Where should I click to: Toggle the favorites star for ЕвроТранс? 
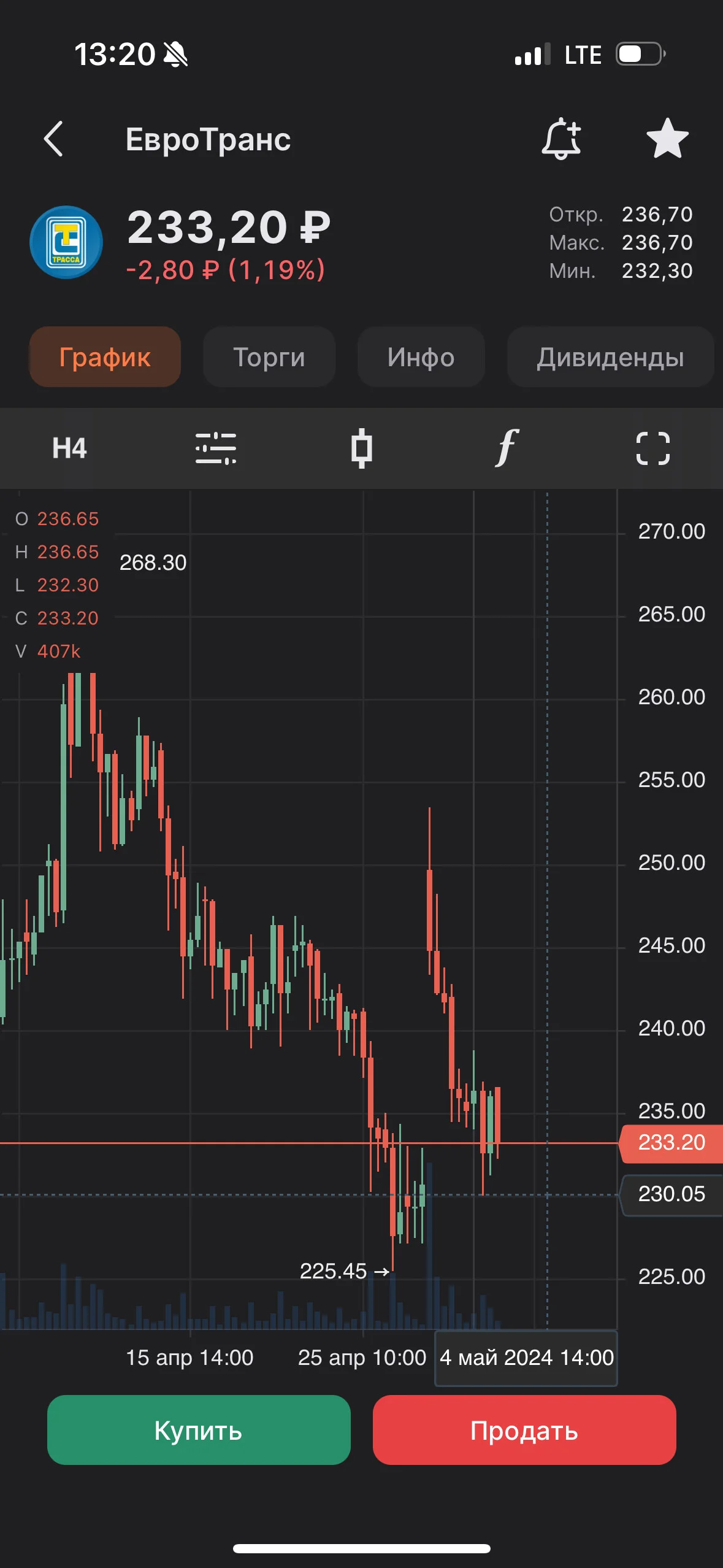(x=667, y=139)
